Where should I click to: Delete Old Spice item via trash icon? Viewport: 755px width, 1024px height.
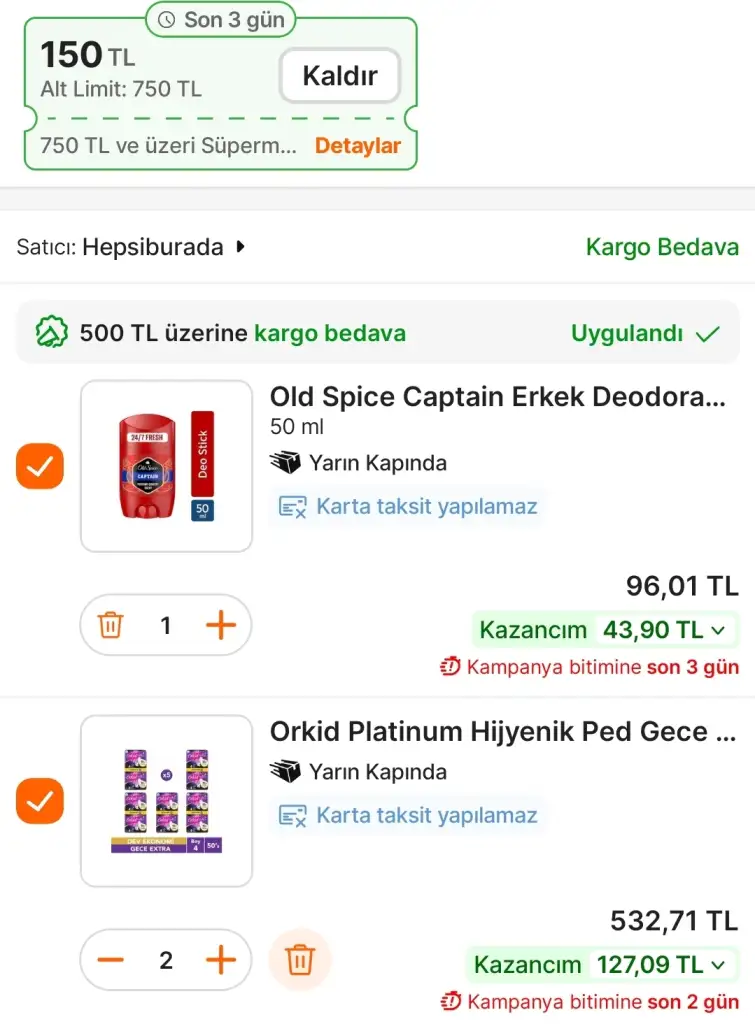(x=110, y=626)
